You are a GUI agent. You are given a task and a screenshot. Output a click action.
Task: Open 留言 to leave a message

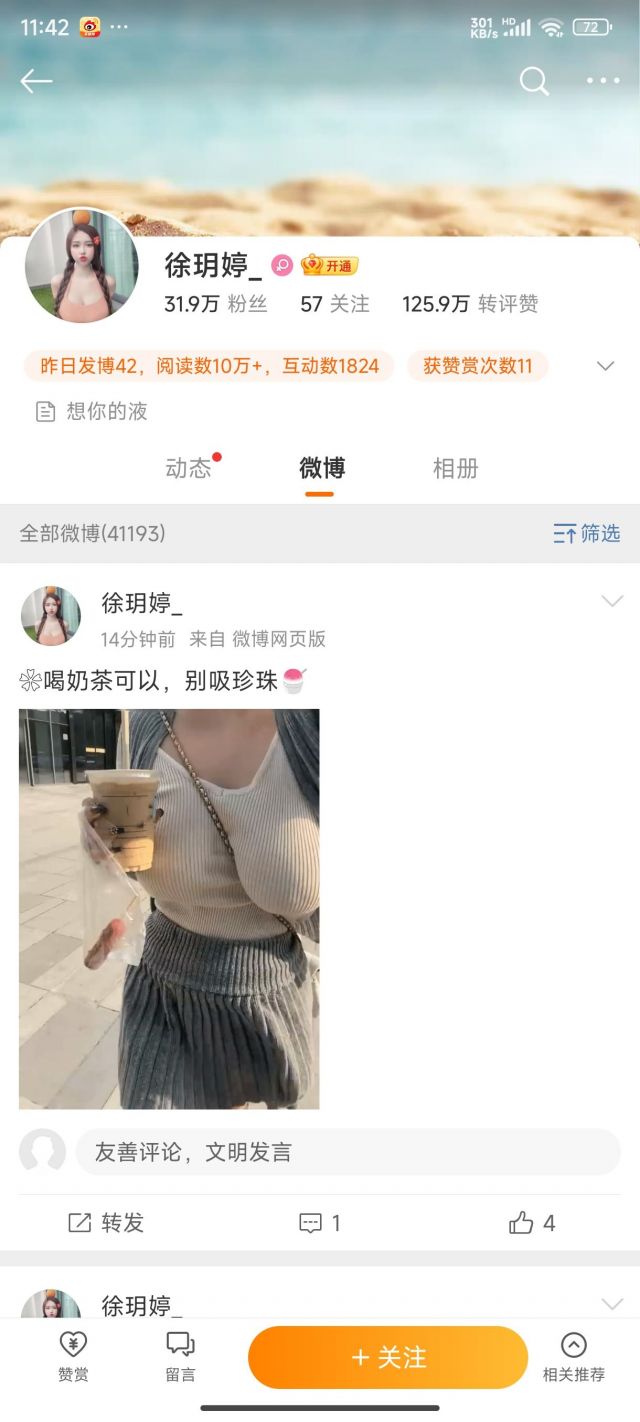180,1357
